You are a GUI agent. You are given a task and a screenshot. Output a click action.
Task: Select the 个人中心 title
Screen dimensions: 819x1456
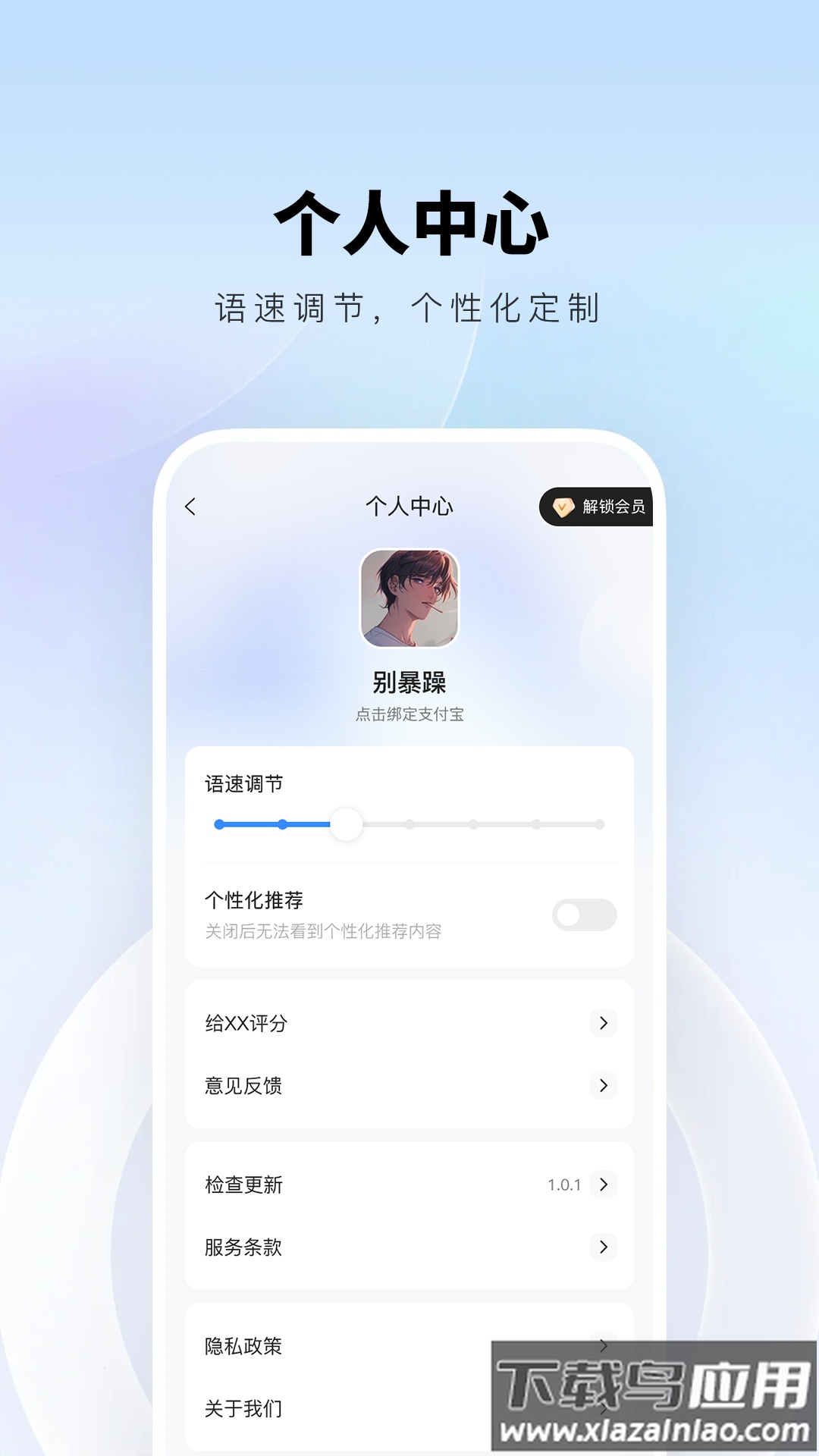(x=409, y=505)
